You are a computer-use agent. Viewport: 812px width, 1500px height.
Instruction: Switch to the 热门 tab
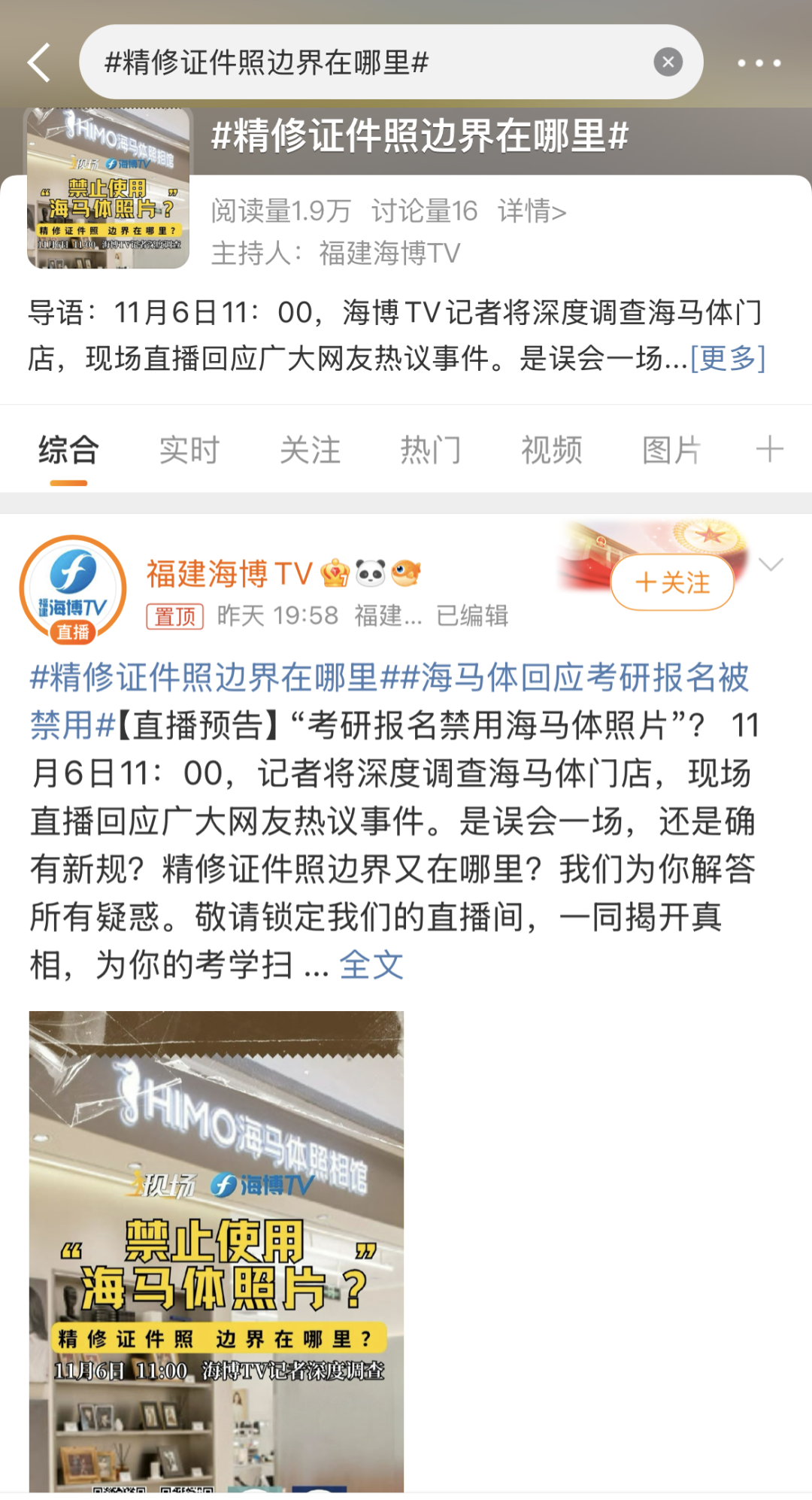point(430,451)
